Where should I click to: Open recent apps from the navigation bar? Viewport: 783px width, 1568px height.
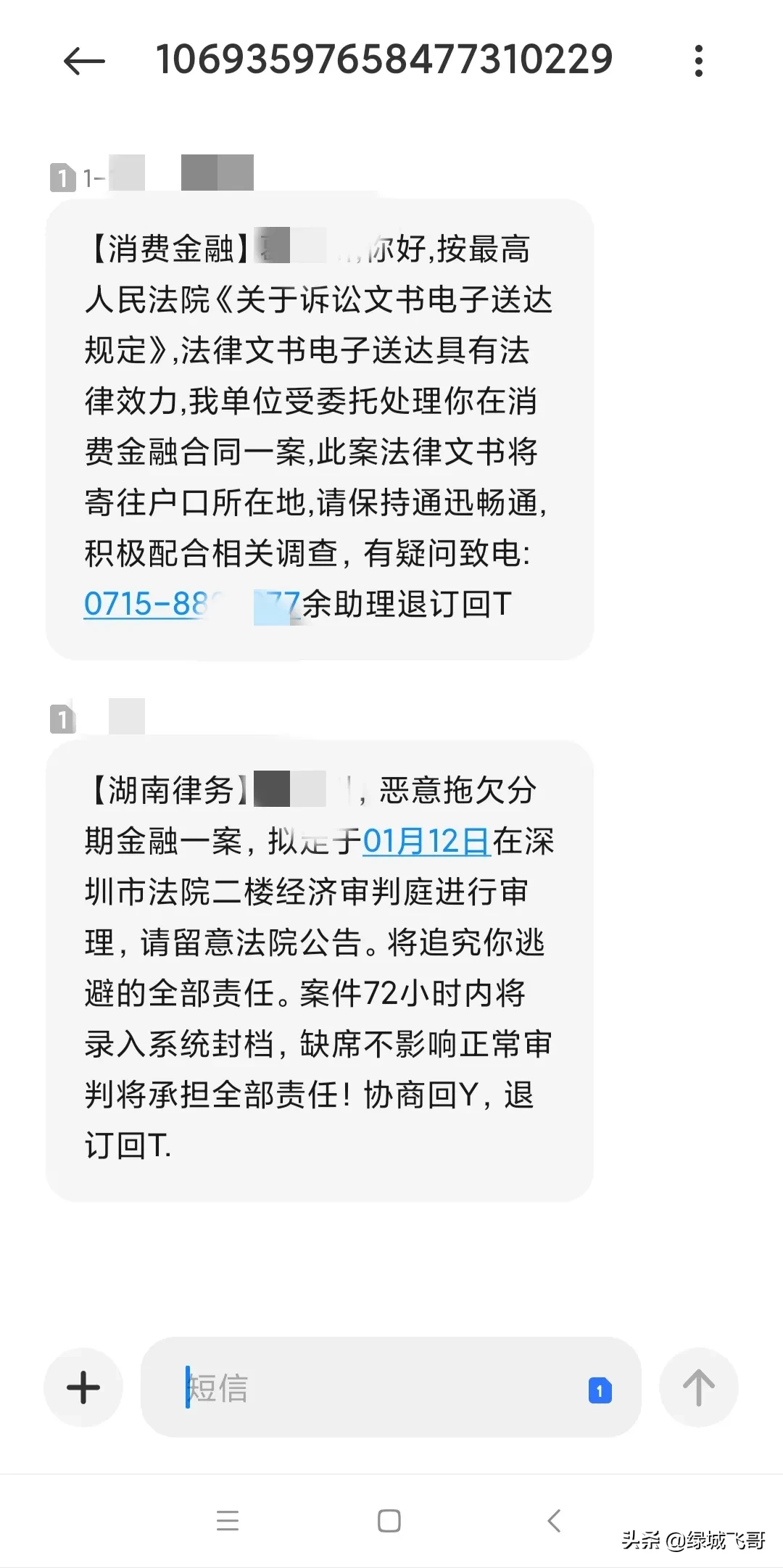[228, 1520]
